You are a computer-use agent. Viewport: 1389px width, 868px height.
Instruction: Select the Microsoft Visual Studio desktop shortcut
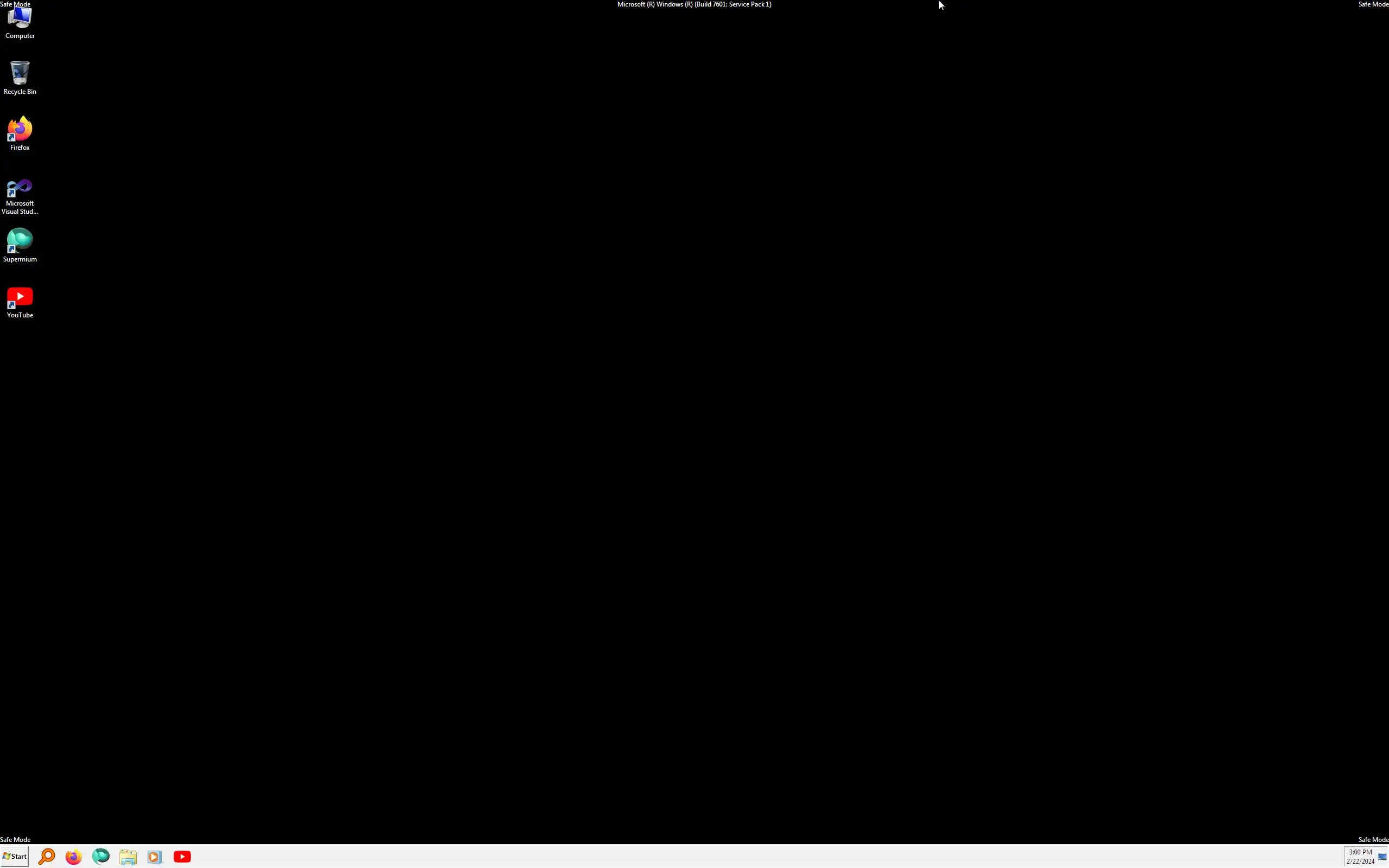tap(20, 195)
